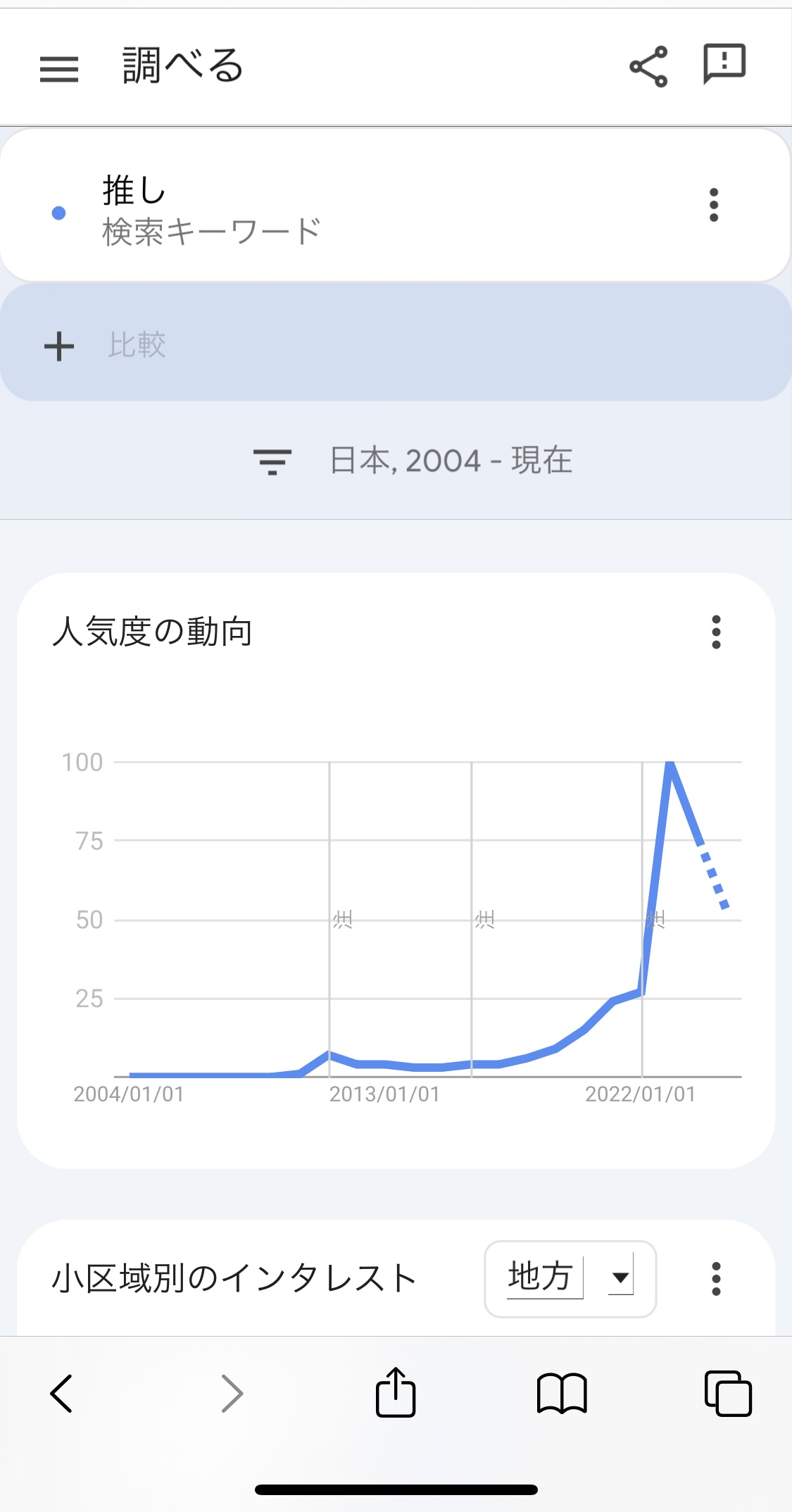
Task: Add a 比較 comparison term
Action: coord(396,345)
